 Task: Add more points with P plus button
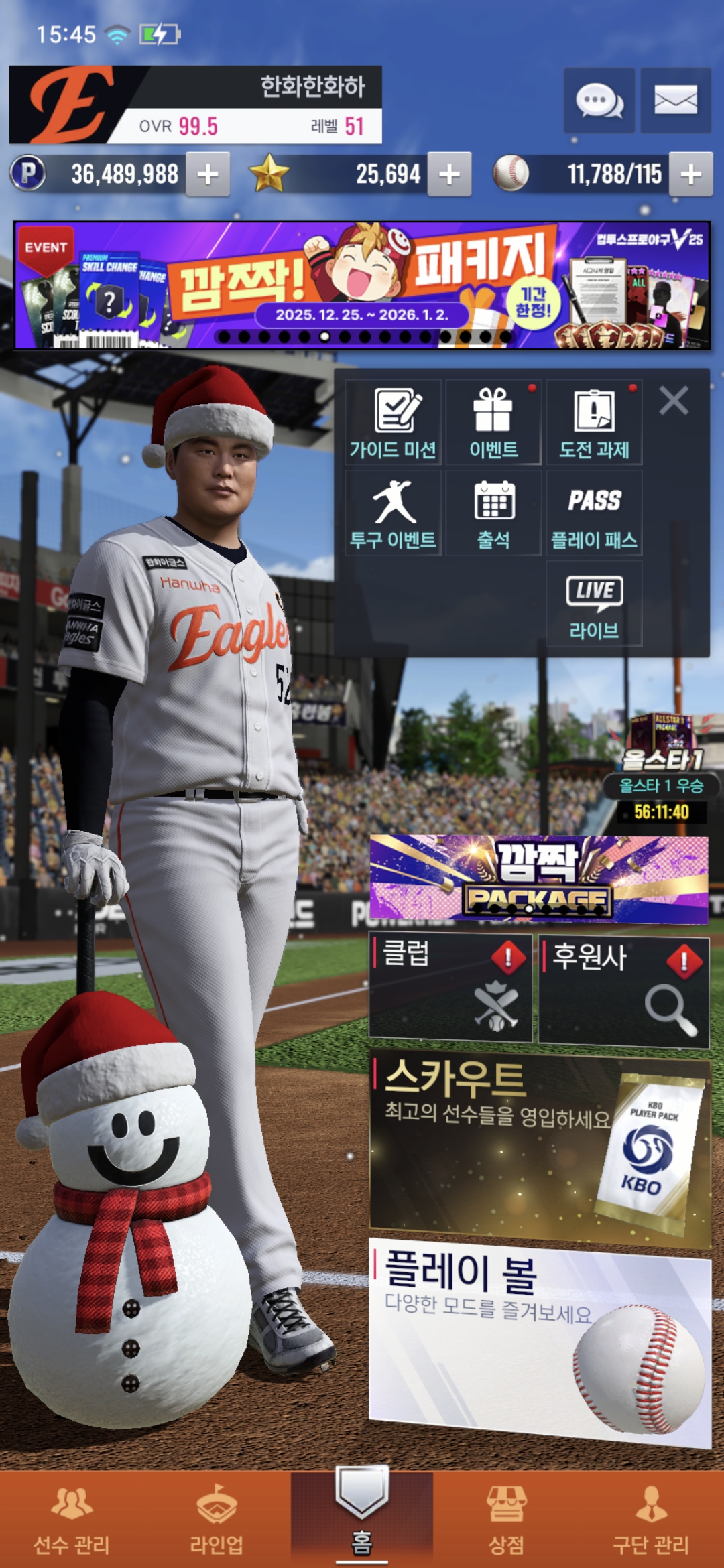(208, 174)
